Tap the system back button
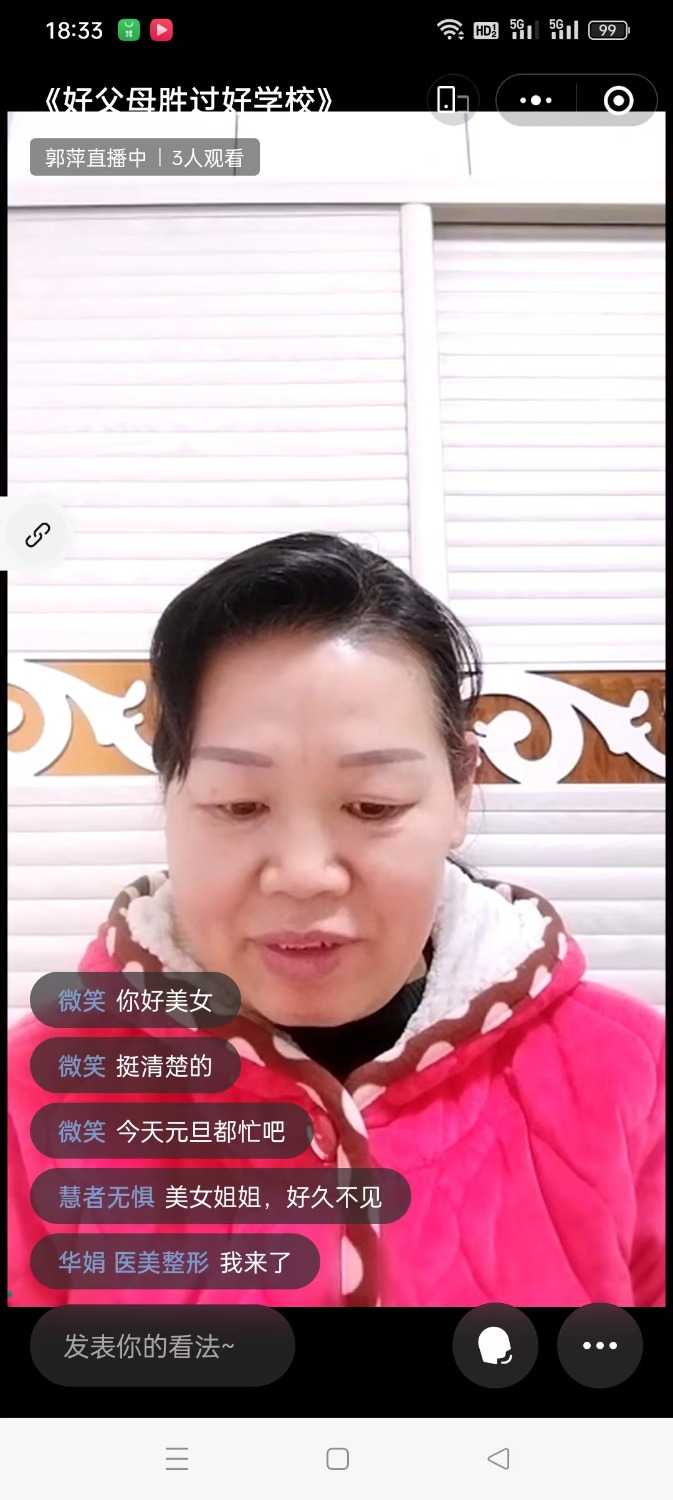Image resolution: width=673 pixels, height=1500 pixels. pos(498,1459)
